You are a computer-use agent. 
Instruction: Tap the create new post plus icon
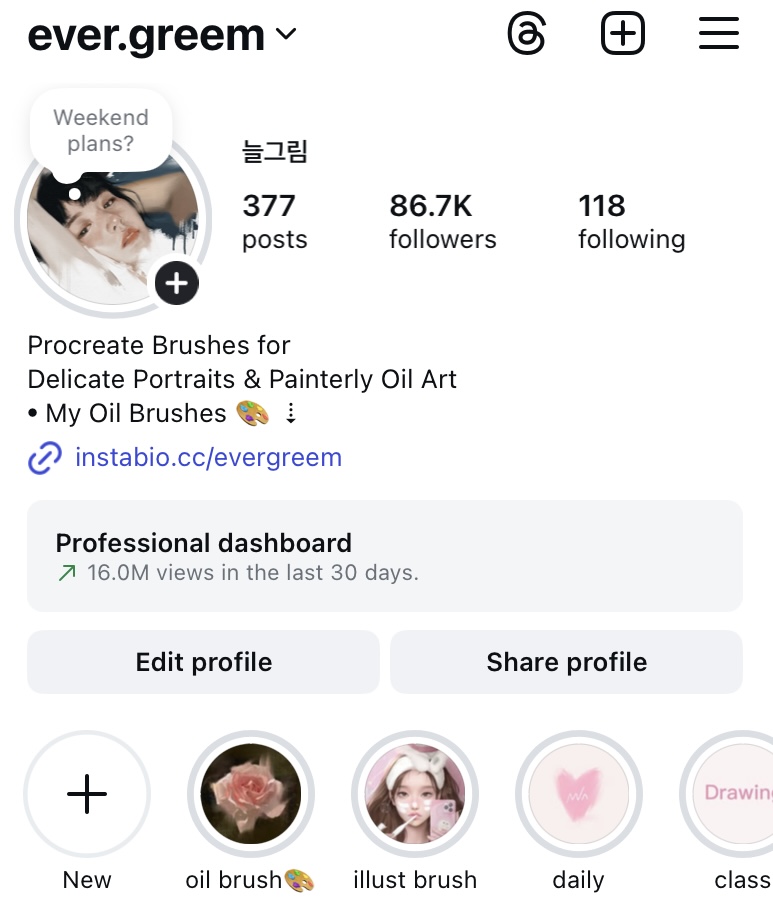coord(622,36)
